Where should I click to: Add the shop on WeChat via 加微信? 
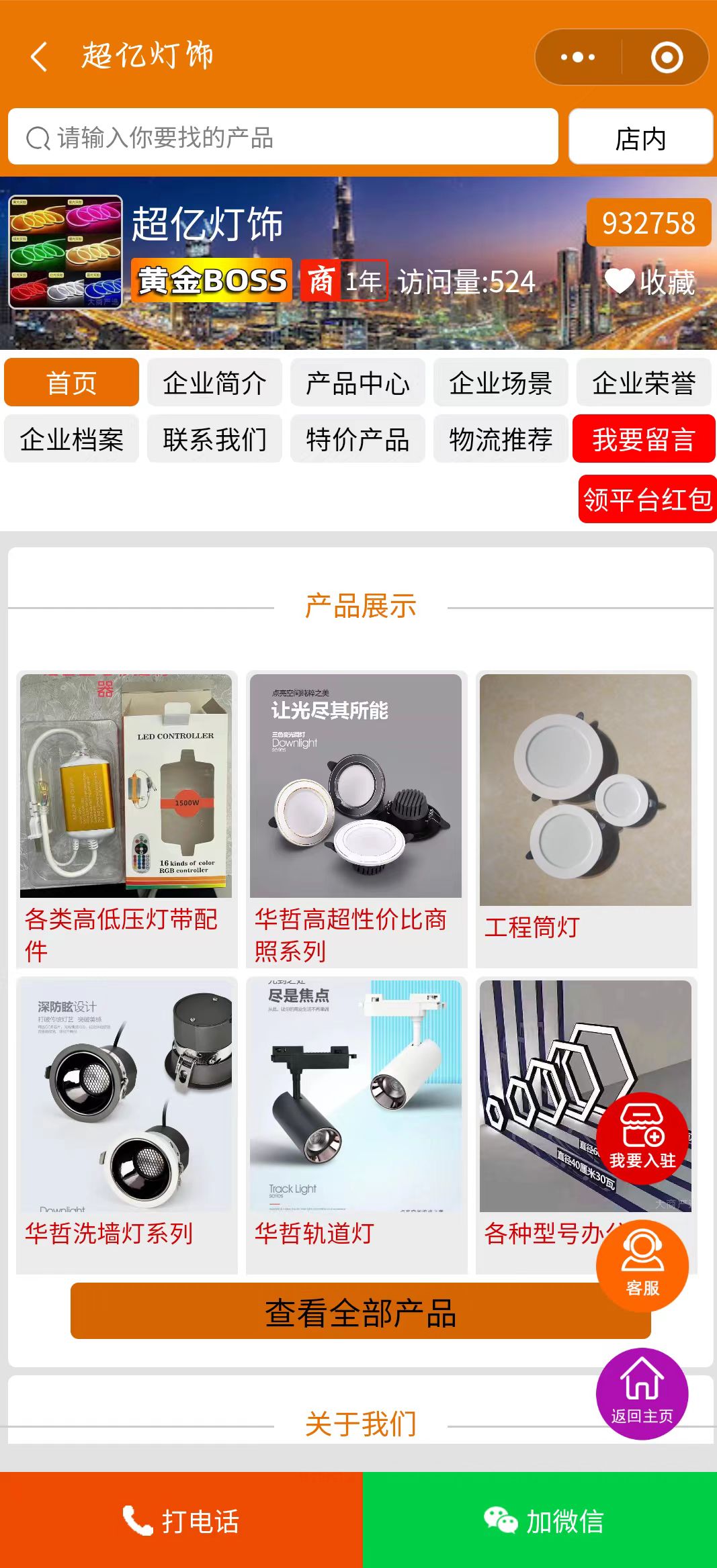pyautogui.click(x=542, y=1520)
